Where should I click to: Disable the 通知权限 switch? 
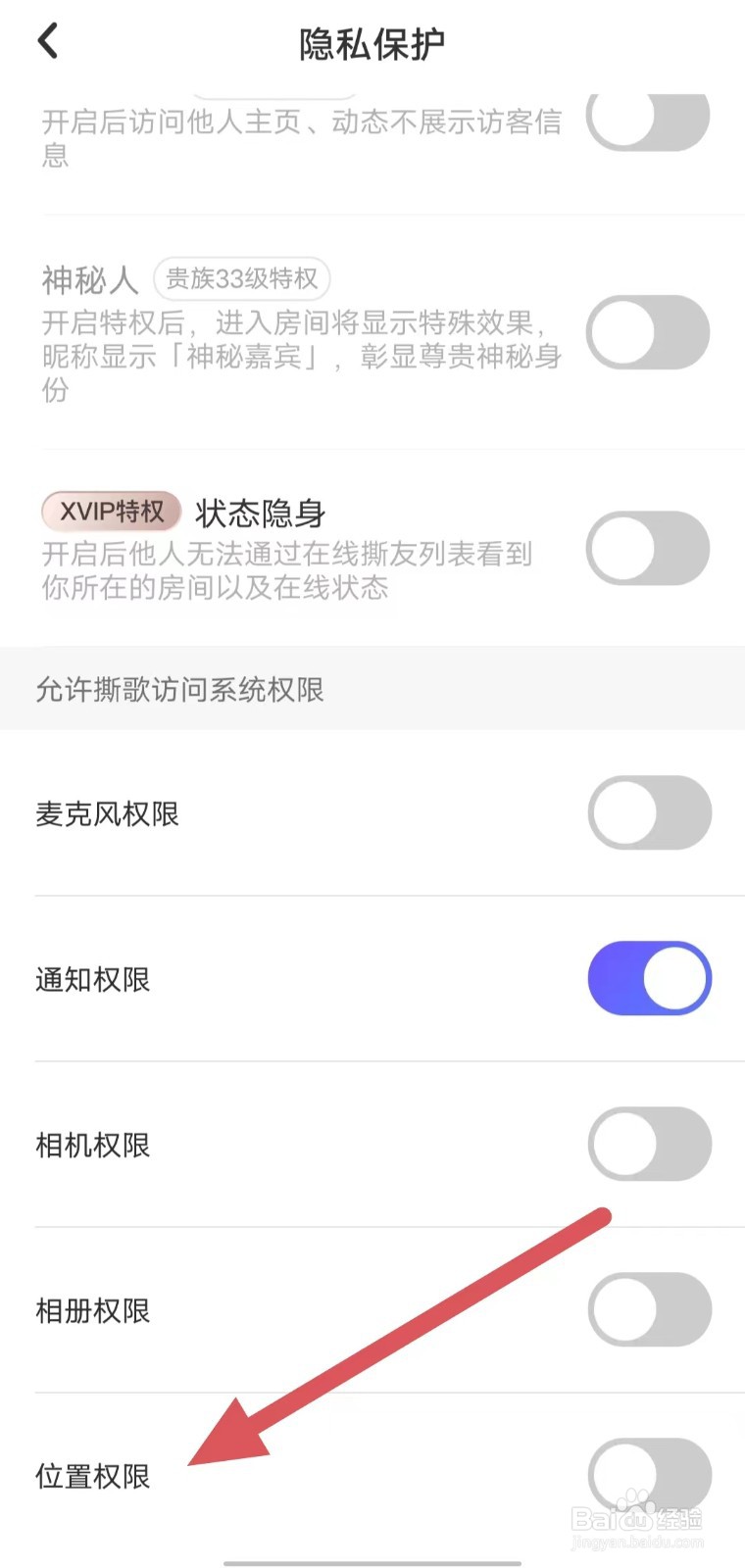[649, 978]
